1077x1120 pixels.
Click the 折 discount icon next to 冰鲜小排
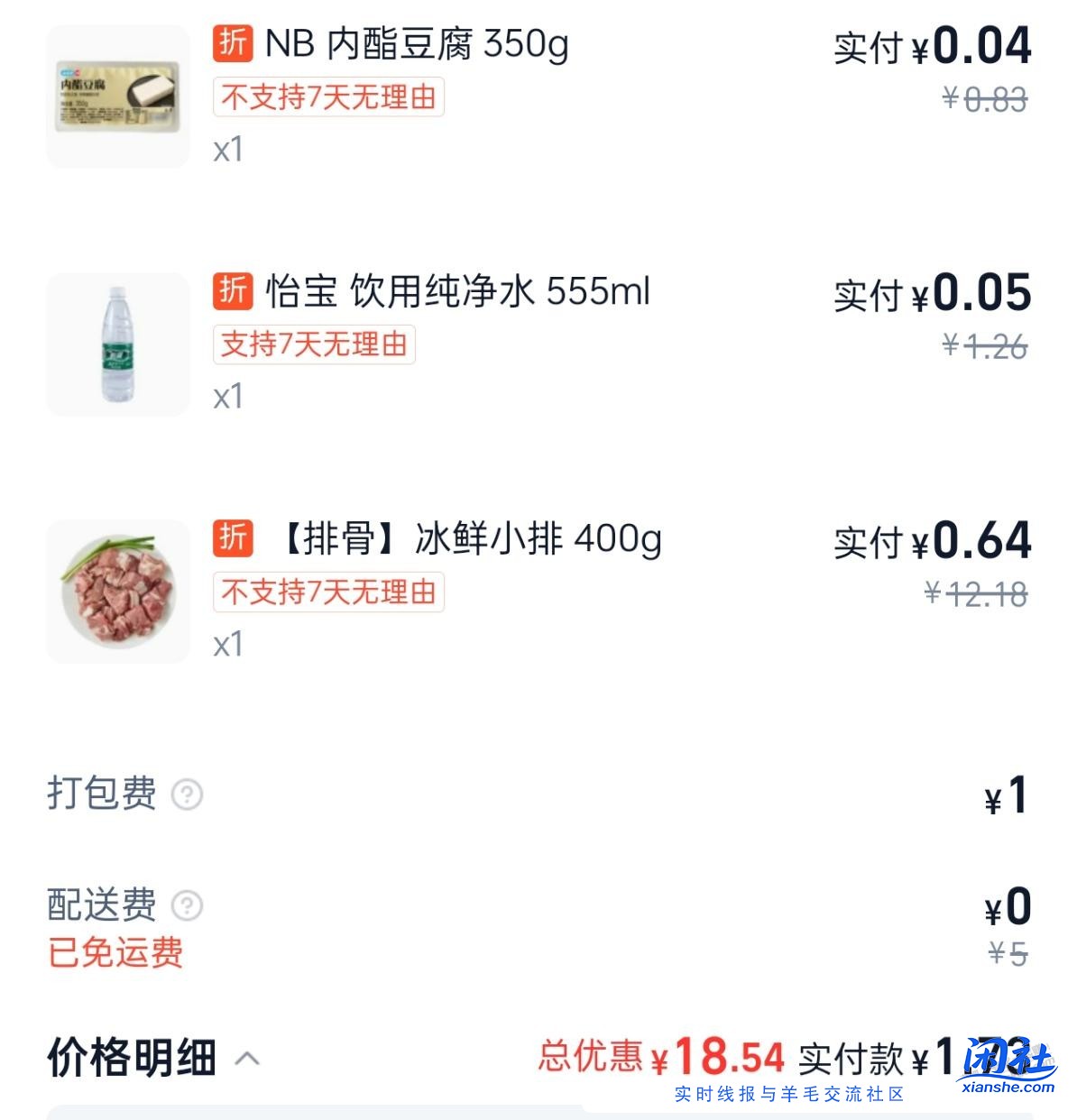click(x=233, y=539)
